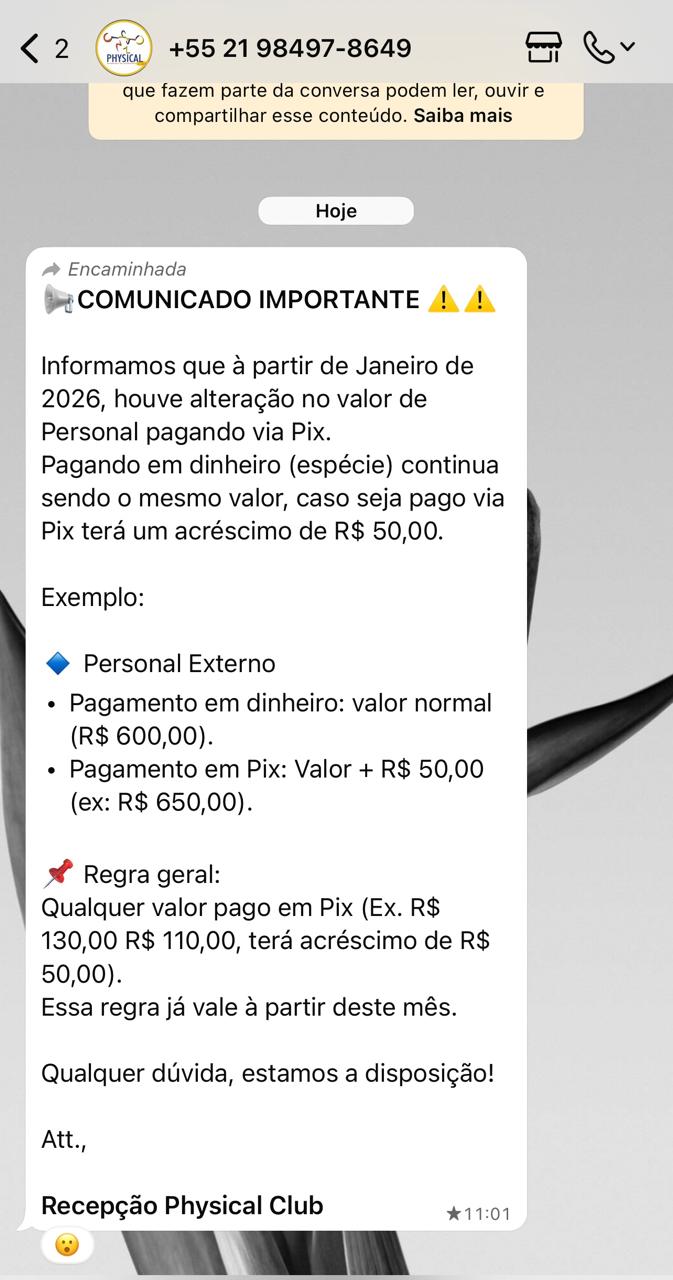The width and height of the screenshot is (673, 1280).
Task: Open contact info for +55 21 98497-8649
Action: click(290, 48)
